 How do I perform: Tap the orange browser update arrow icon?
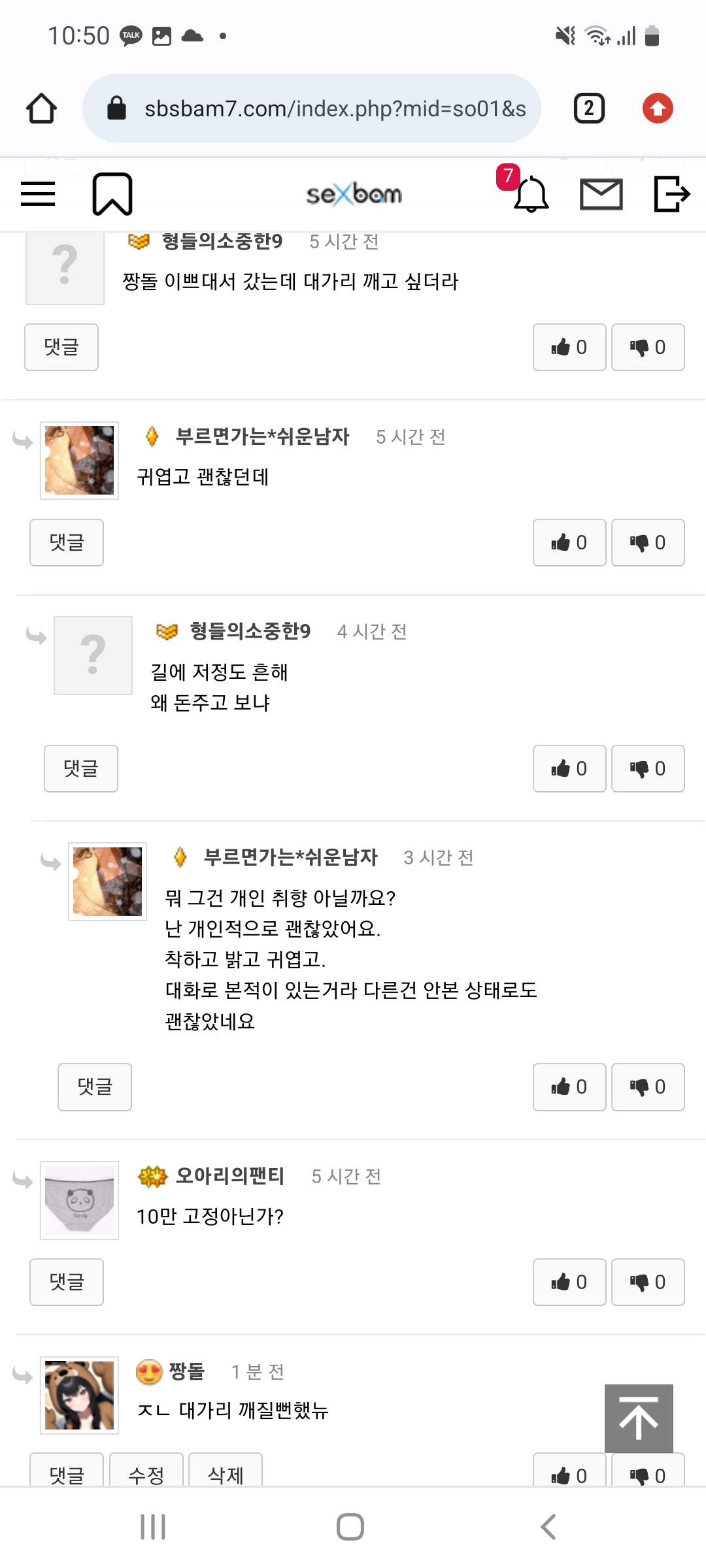pyautogui.click(x=659, y=108)
